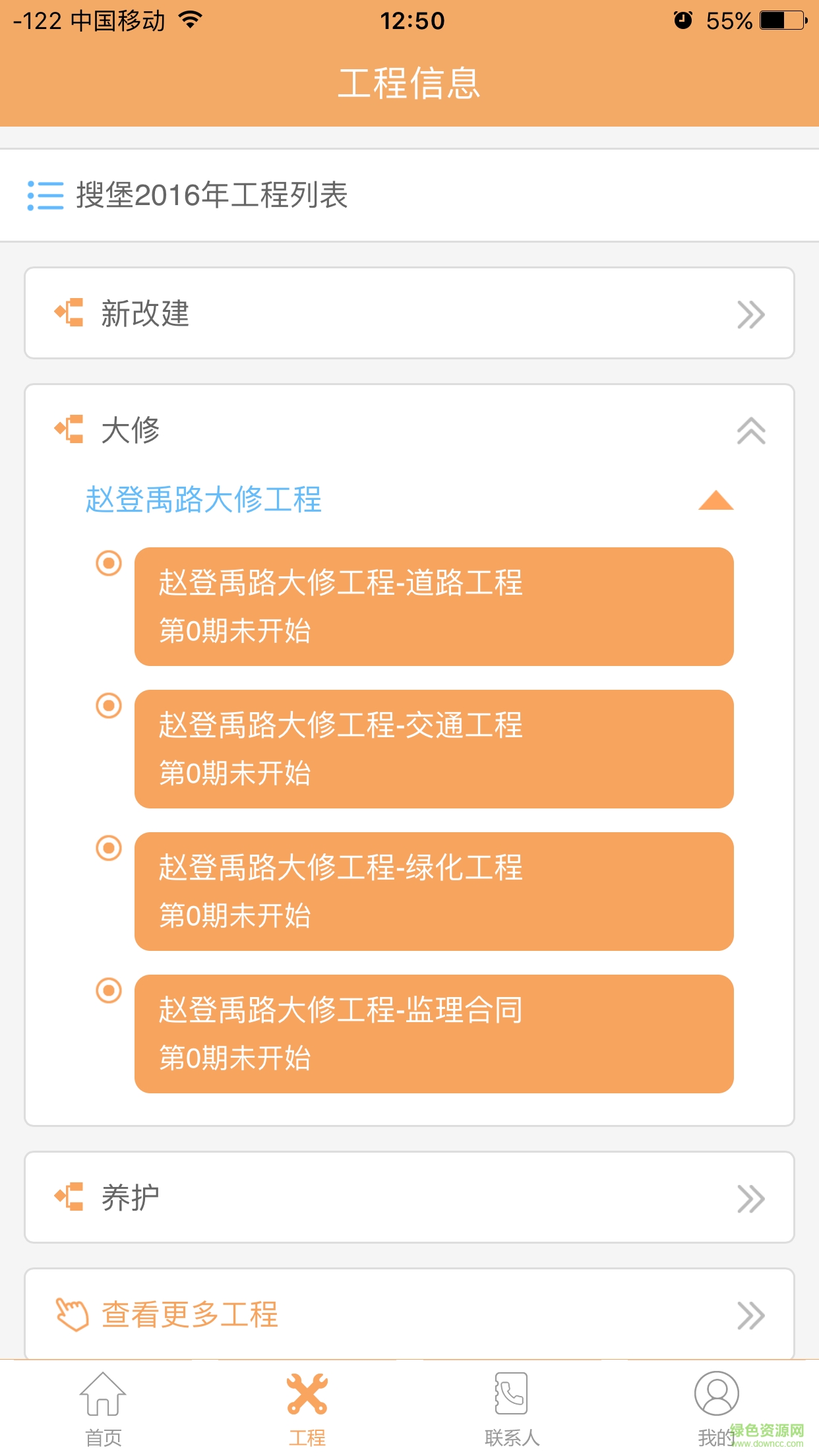Select the 工程 tab

307,1409
